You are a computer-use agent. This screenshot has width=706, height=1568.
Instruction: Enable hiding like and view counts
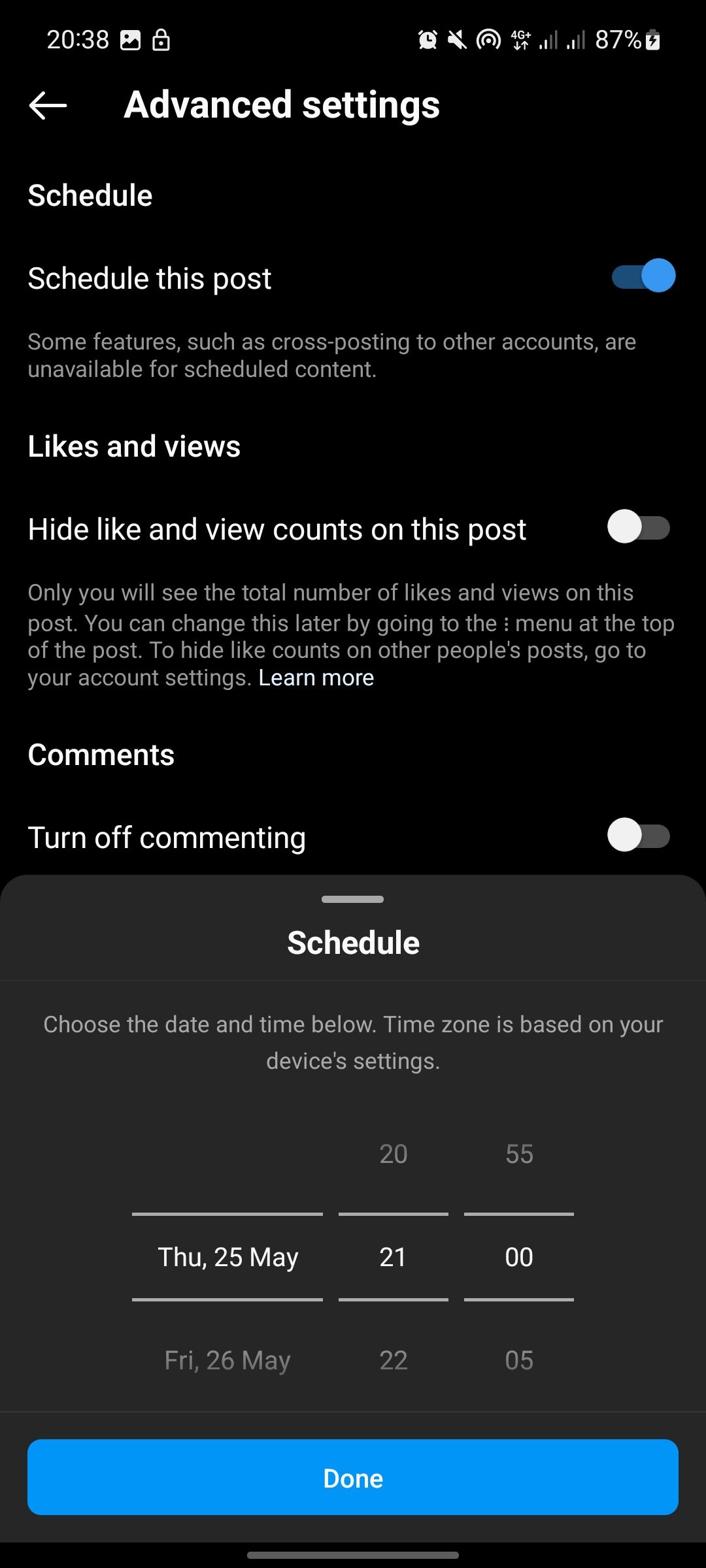point(638,528)
